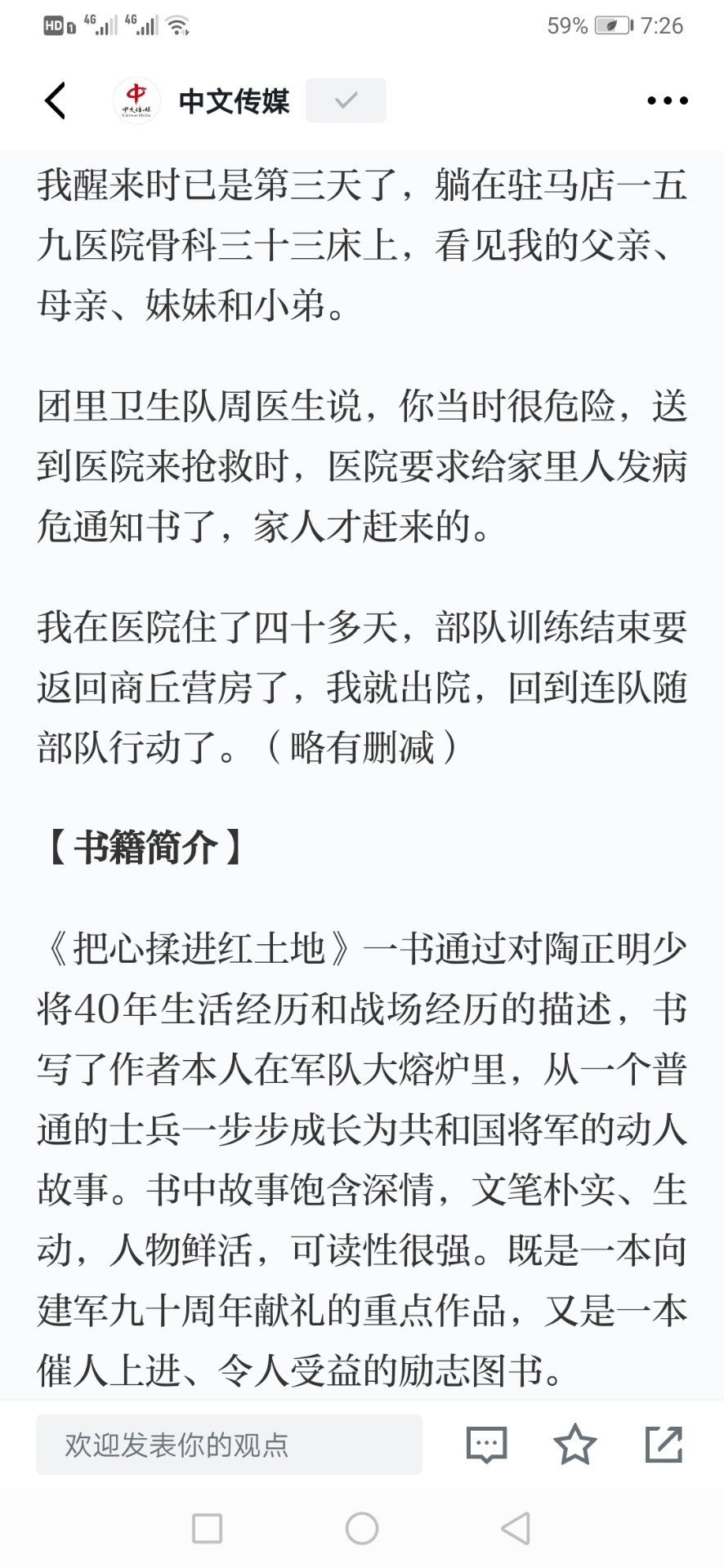The width and height of the screenshot is (724, 1568).
Task: Favorite this article with the star
Action: coord(575,1444)
